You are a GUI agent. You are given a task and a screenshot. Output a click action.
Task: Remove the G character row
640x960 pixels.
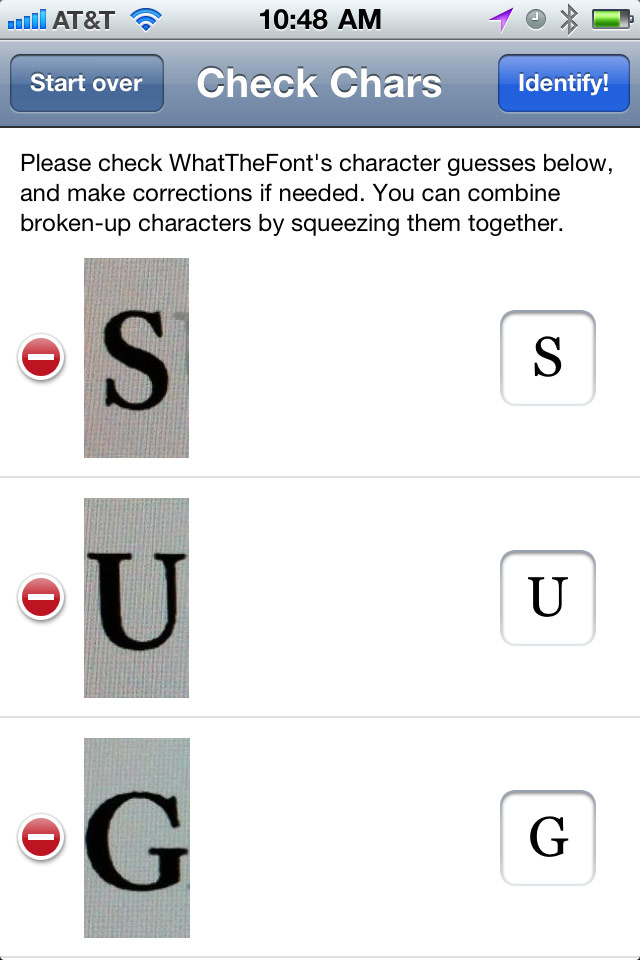pos(42,837)
